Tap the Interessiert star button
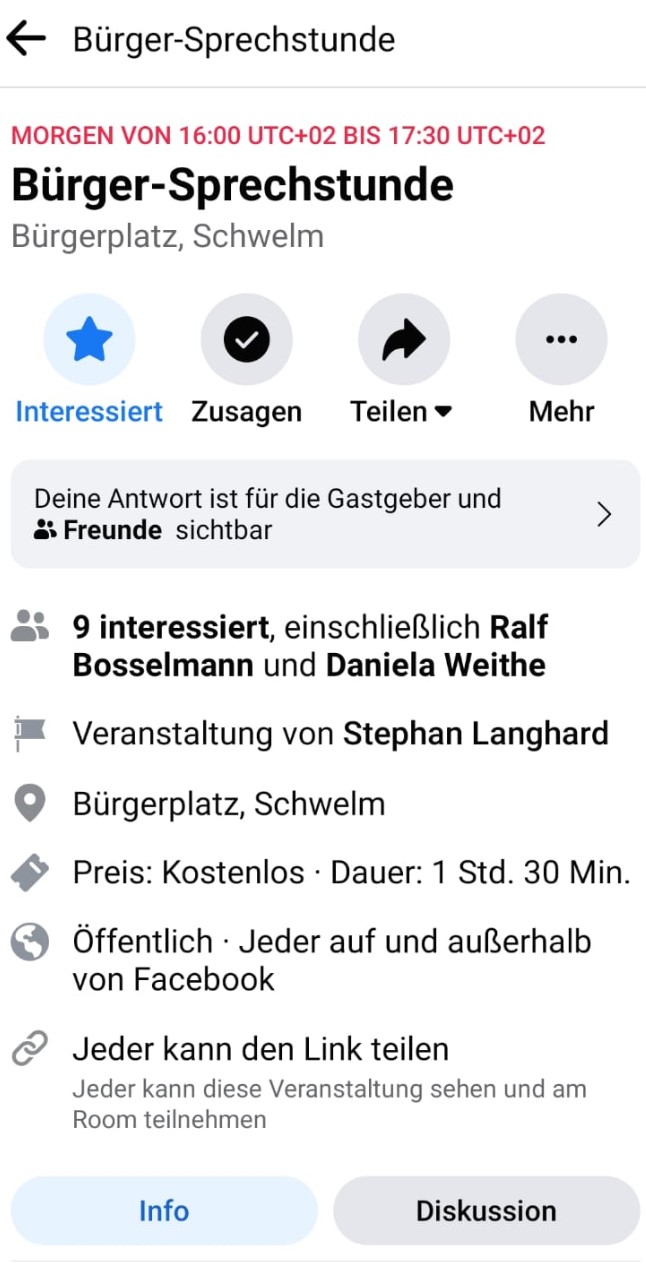The height and width of the screenshot is (1272, 646). [x=89, y=340]
